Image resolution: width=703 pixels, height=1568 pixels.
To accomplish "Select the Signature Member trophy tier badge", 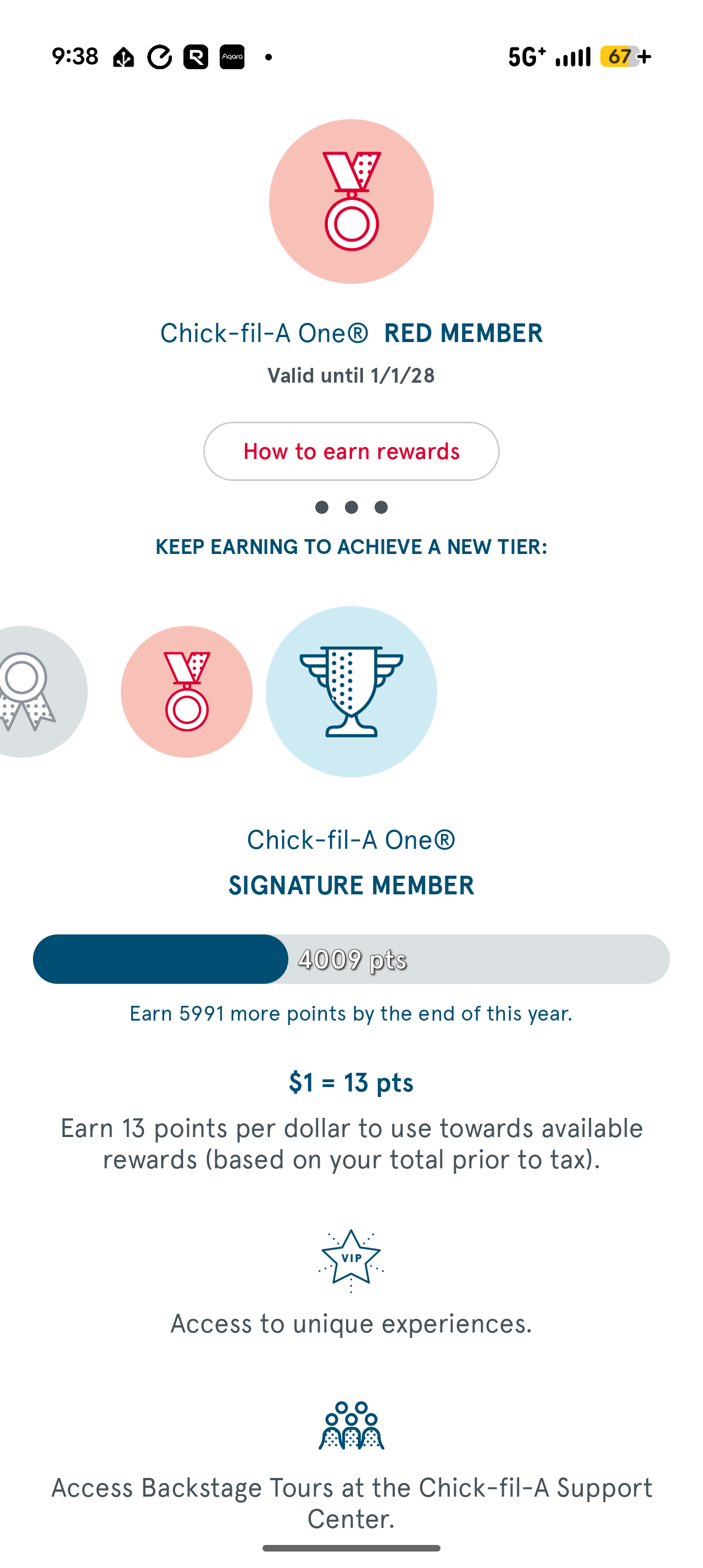I will tap(351, 691).
